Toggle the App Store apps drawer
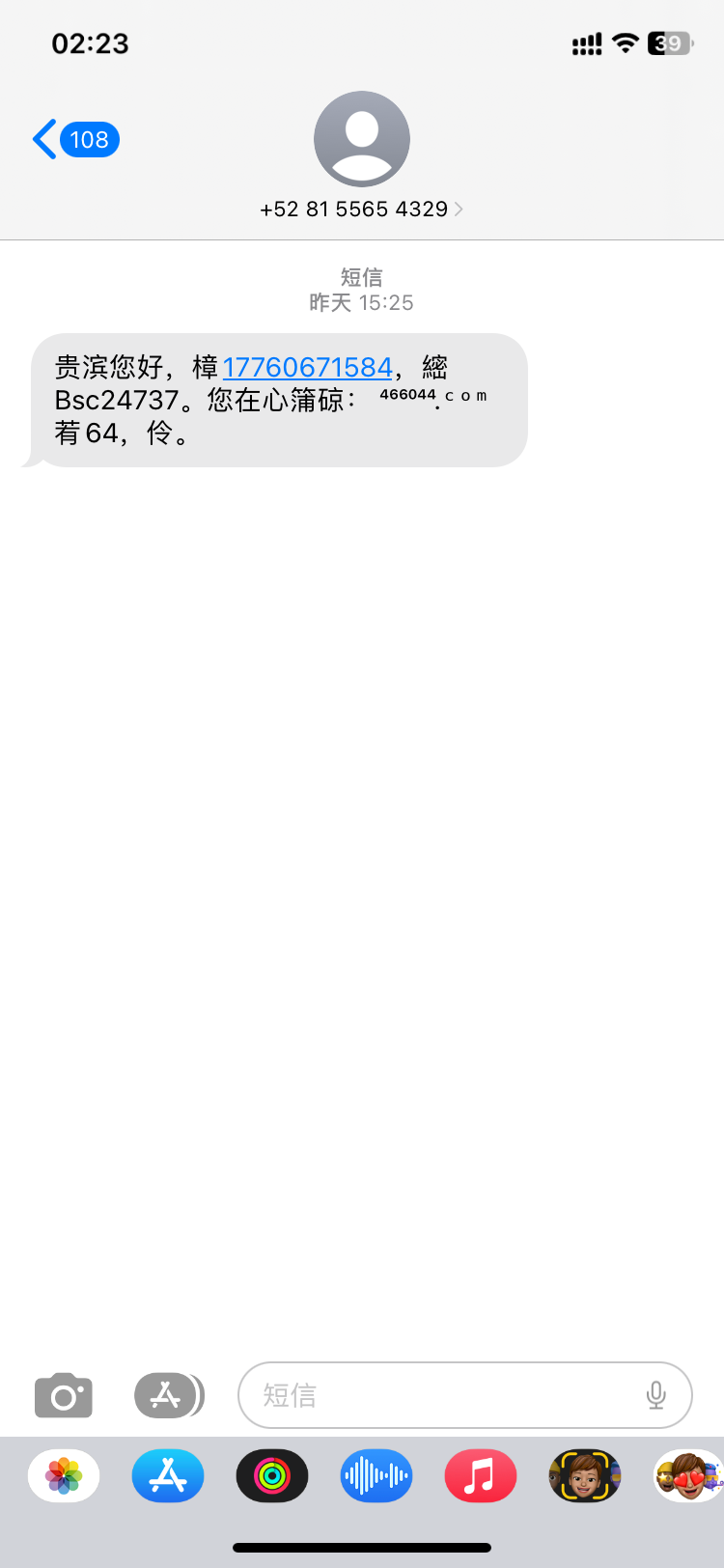724x1568 pixels. pyautogui.click(x=167, y=1395)
